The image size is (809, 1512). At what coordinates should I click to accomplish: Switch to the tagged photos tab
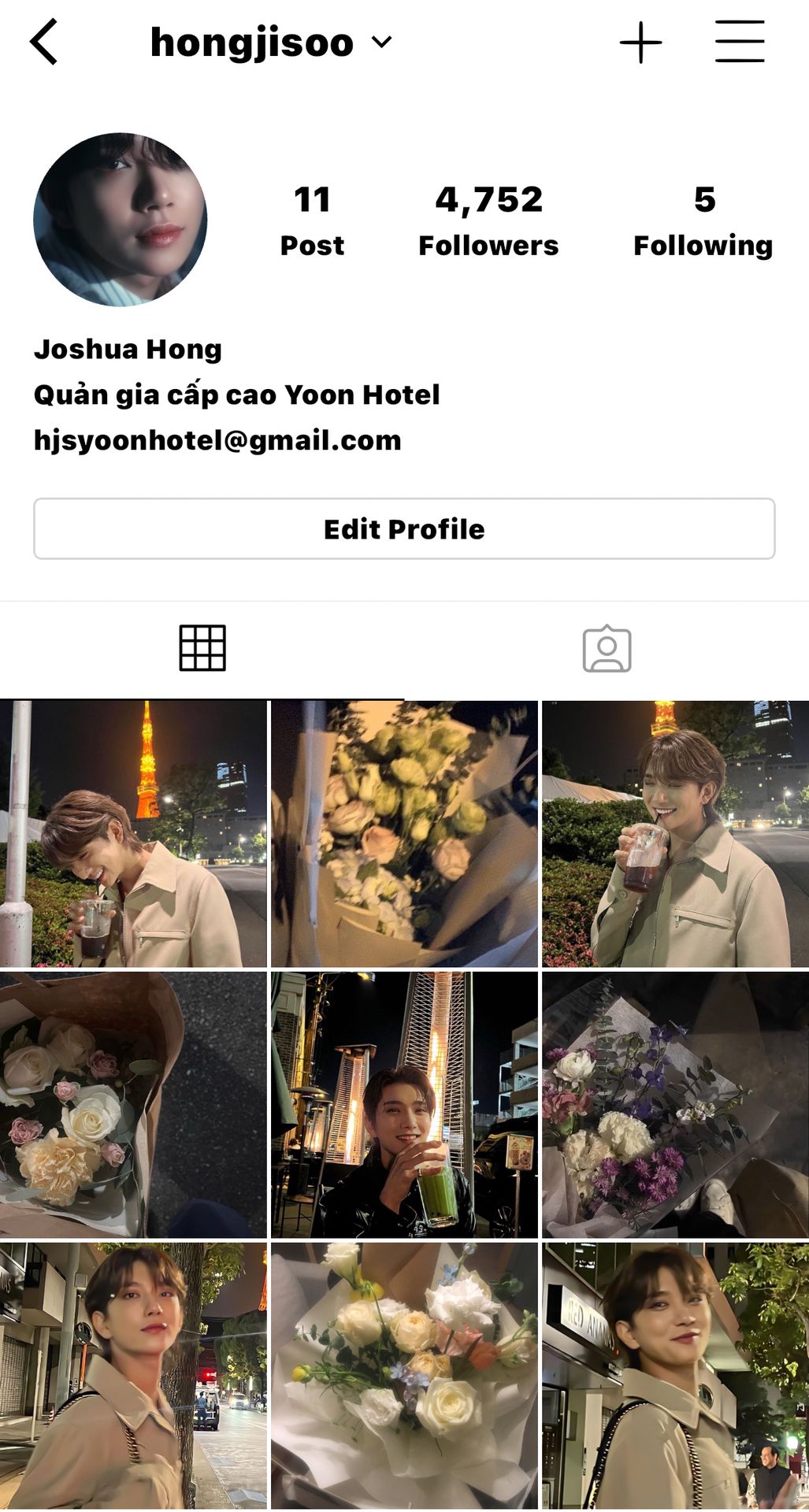(x=607, y=649)
